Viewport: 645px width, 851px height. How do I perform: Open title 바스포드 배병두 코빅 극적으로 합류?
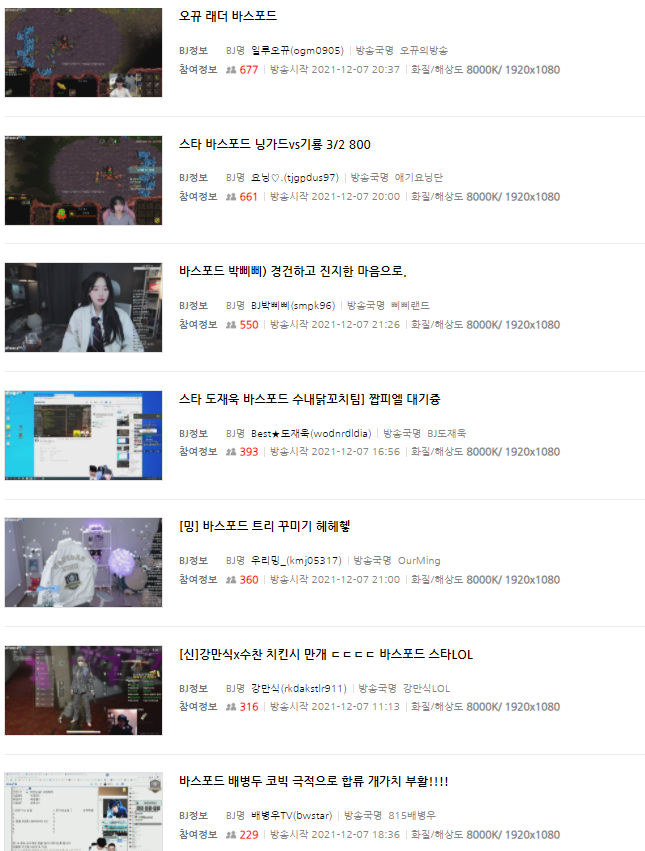(x=314, y=781)
